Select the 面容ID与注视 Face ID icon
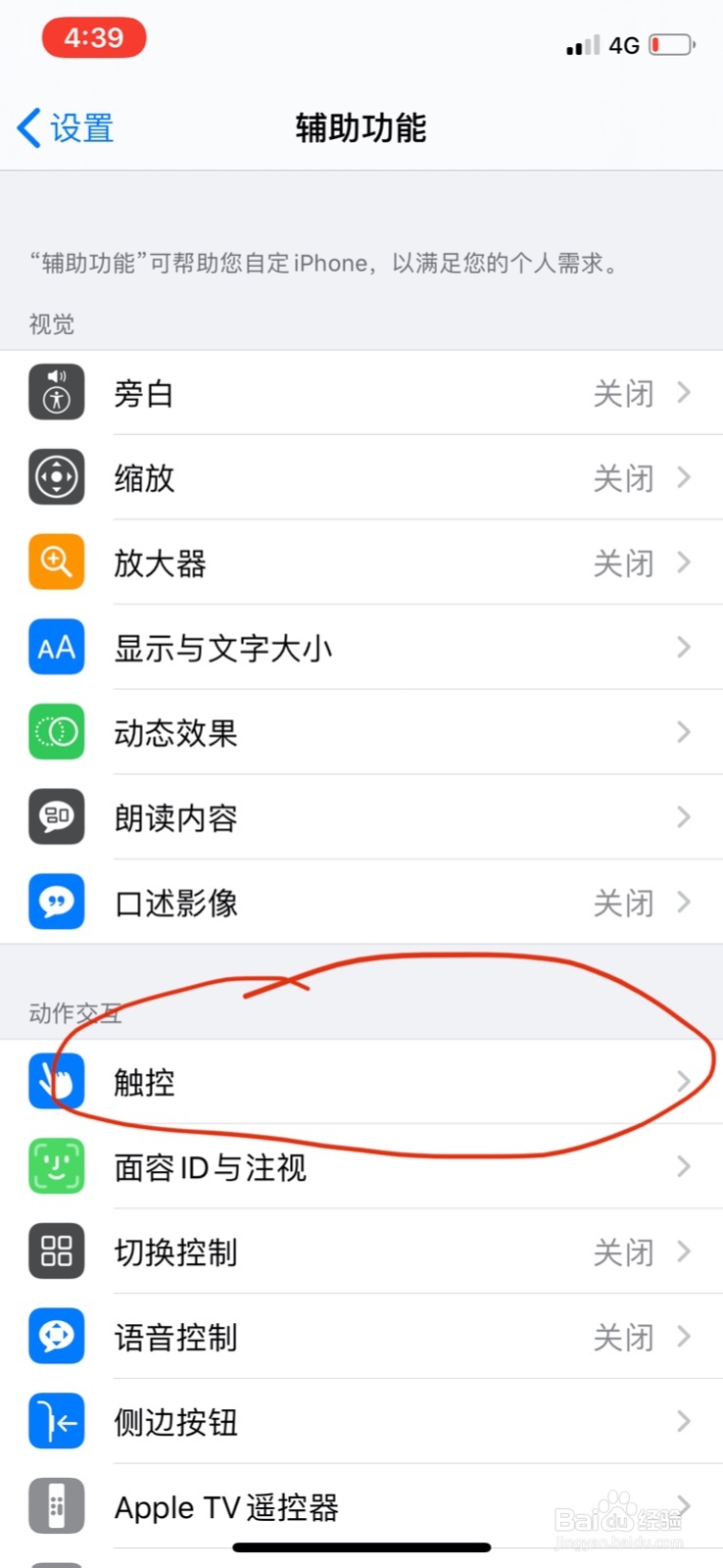723x1568 pixels. [x=56, y=1166]
